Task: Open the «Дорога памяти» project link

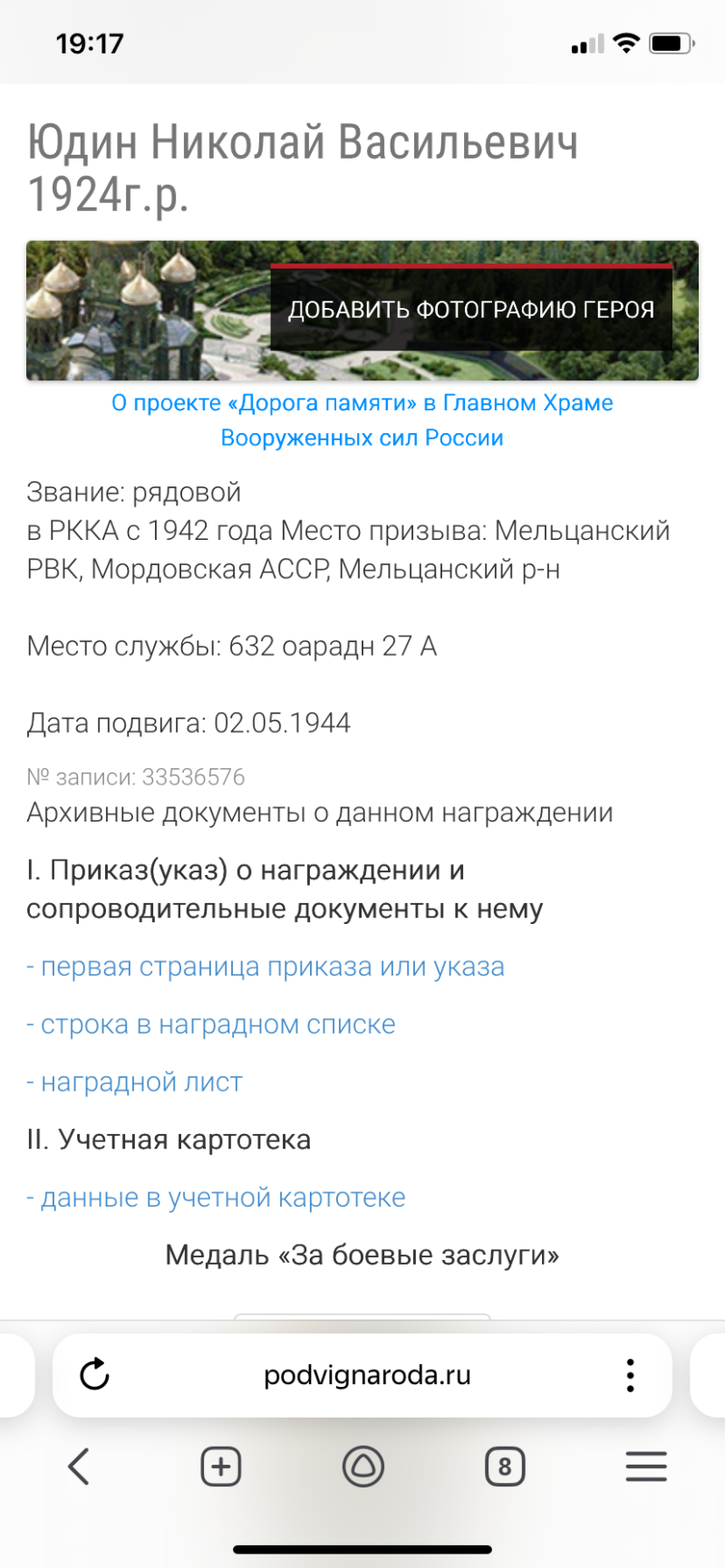Action: [362, 420]
